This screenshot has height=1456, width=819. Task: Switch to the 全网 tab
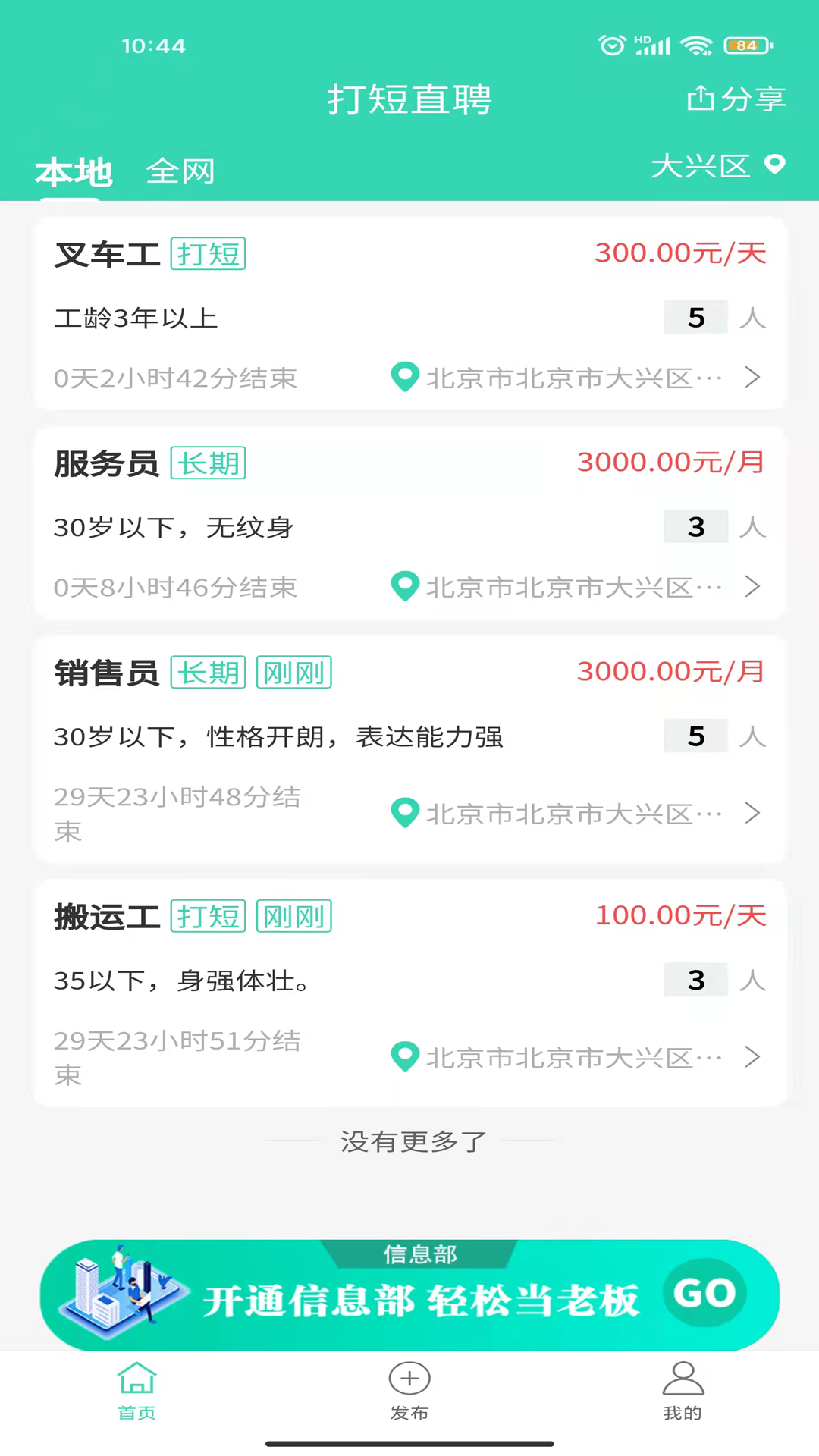tap(180, 171)
